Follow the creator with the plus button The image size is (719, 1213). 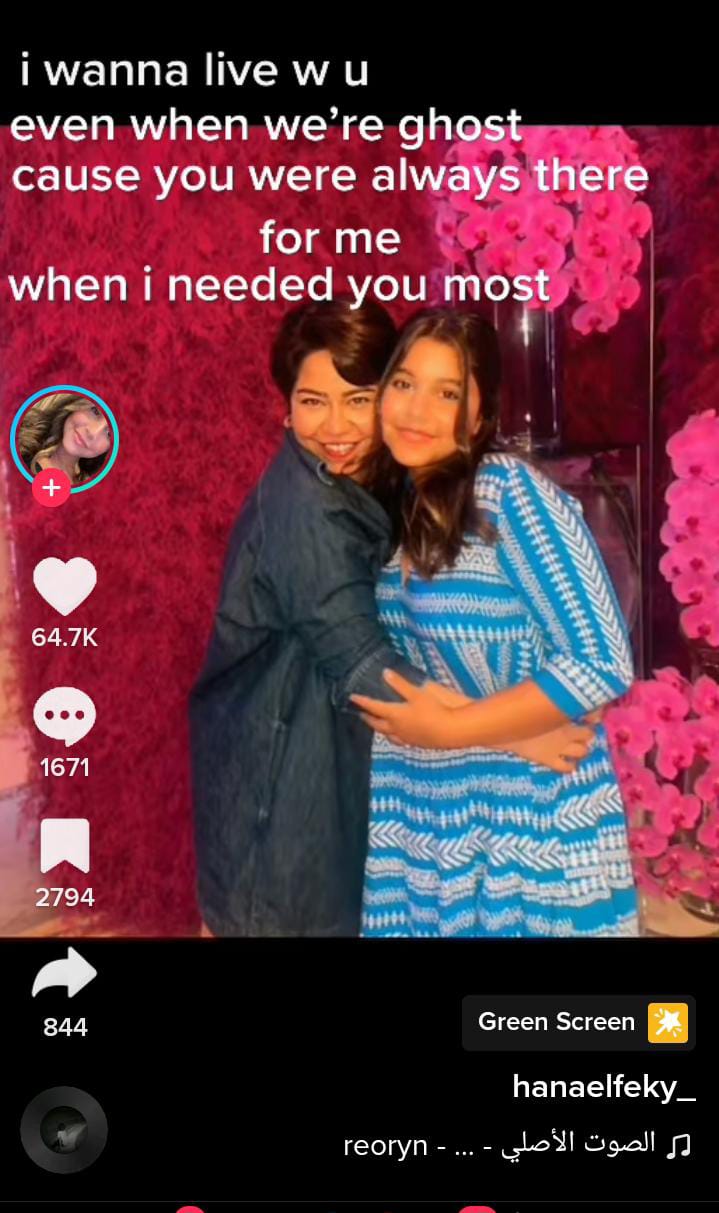pos(51,489)
